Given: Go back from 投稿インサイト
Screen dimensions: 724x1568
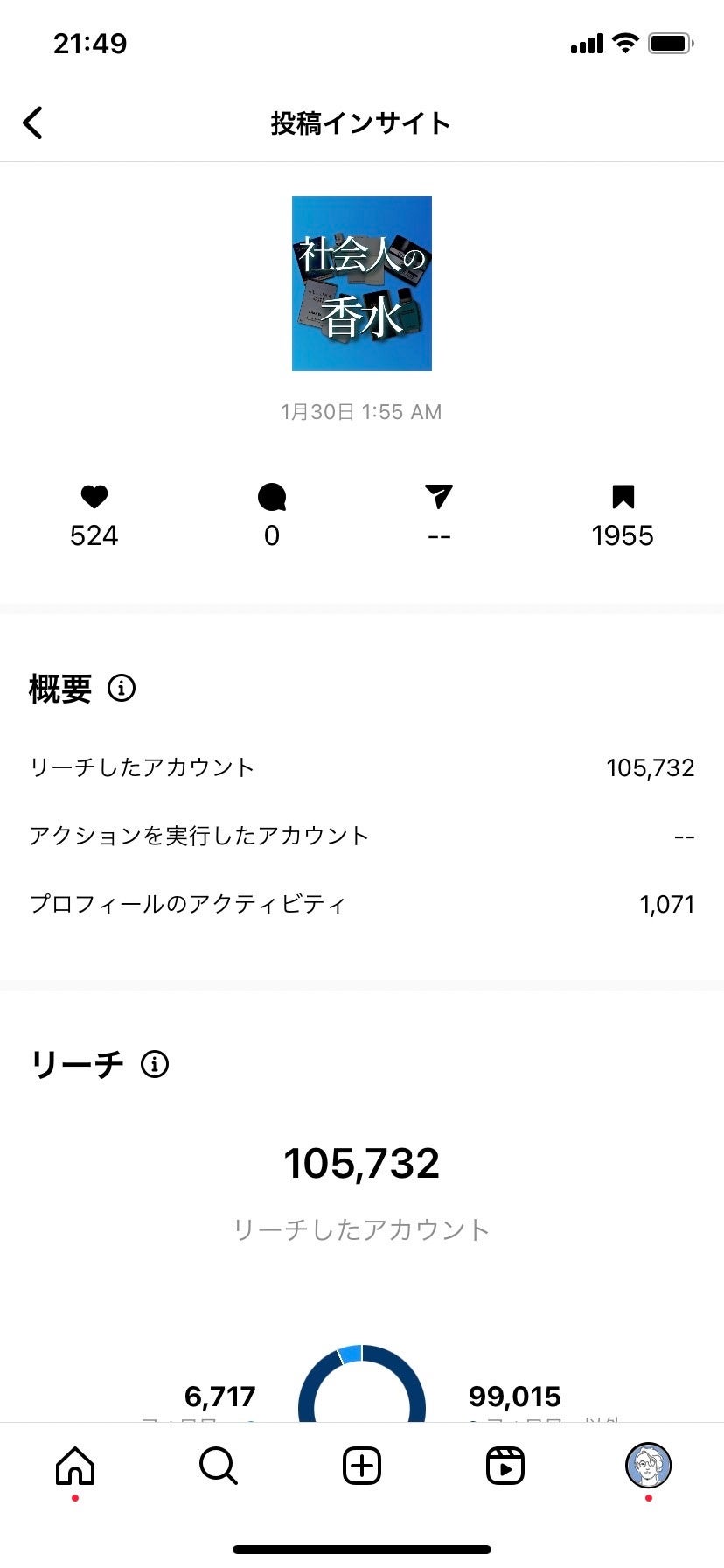Looking at the screenshot, I should point(33,123).
